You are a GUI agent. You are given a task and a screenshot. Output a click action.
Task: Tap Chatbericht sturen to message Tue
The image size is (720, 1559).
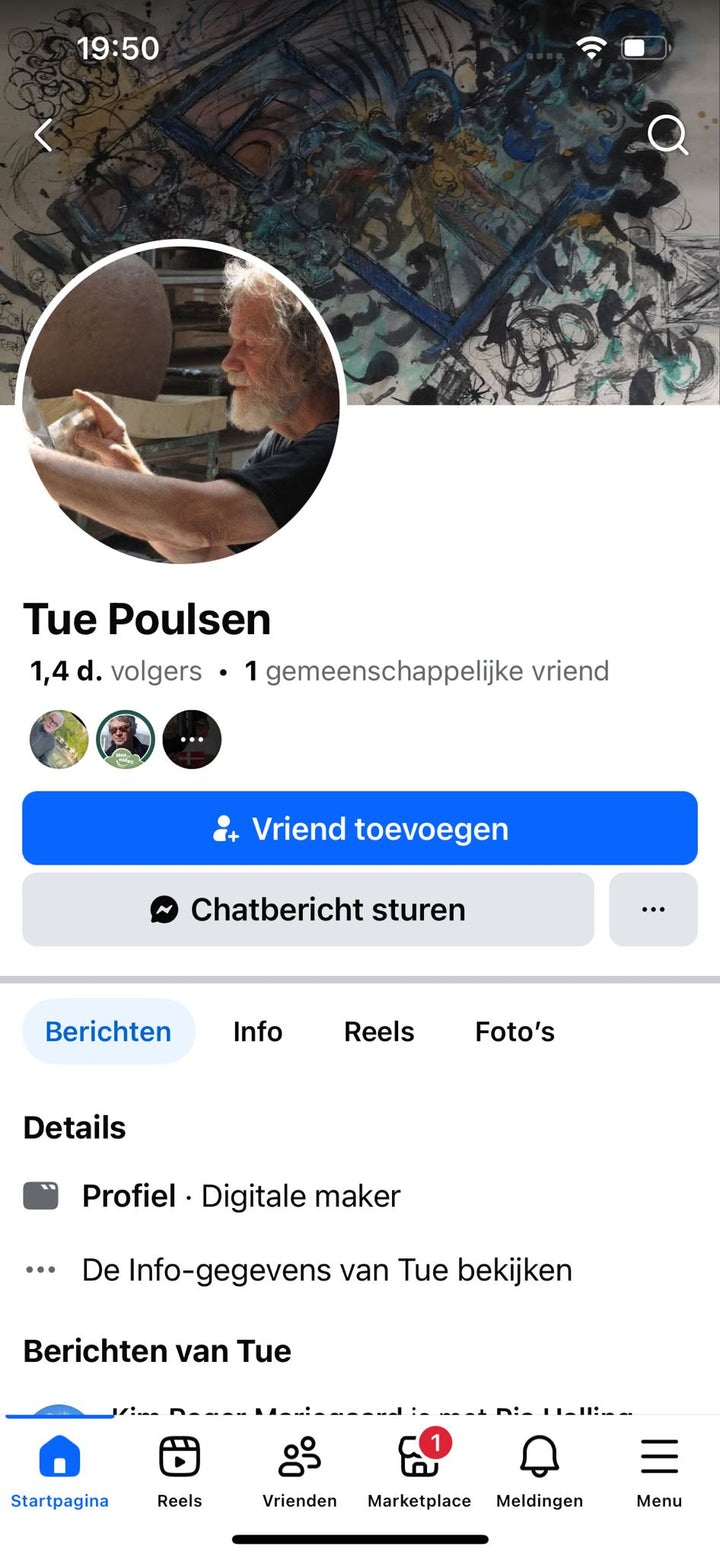click(308, 909)
